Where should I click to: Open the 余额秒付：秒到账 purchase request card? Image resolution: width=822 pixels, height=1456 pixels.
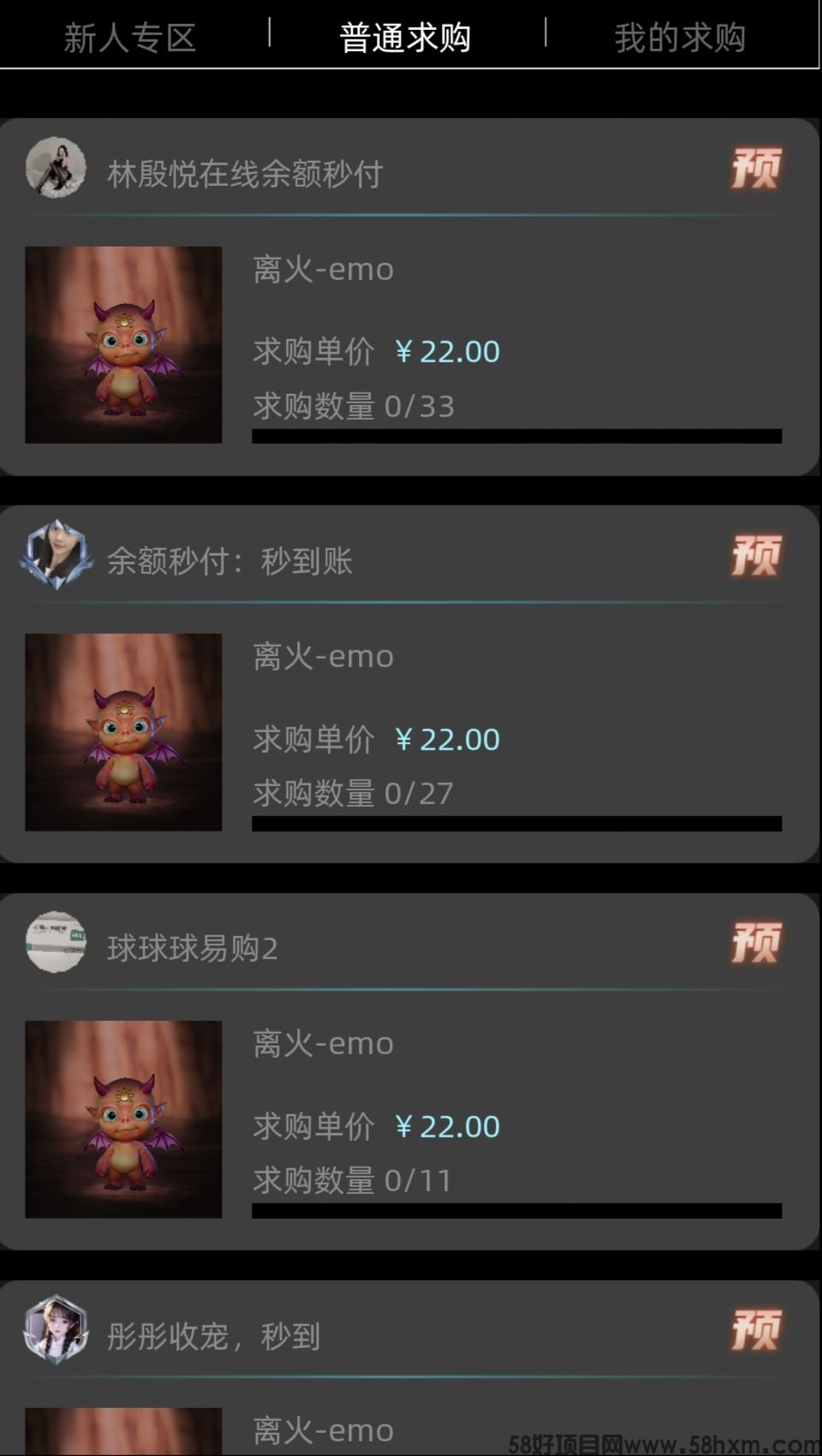click(409, 730)
